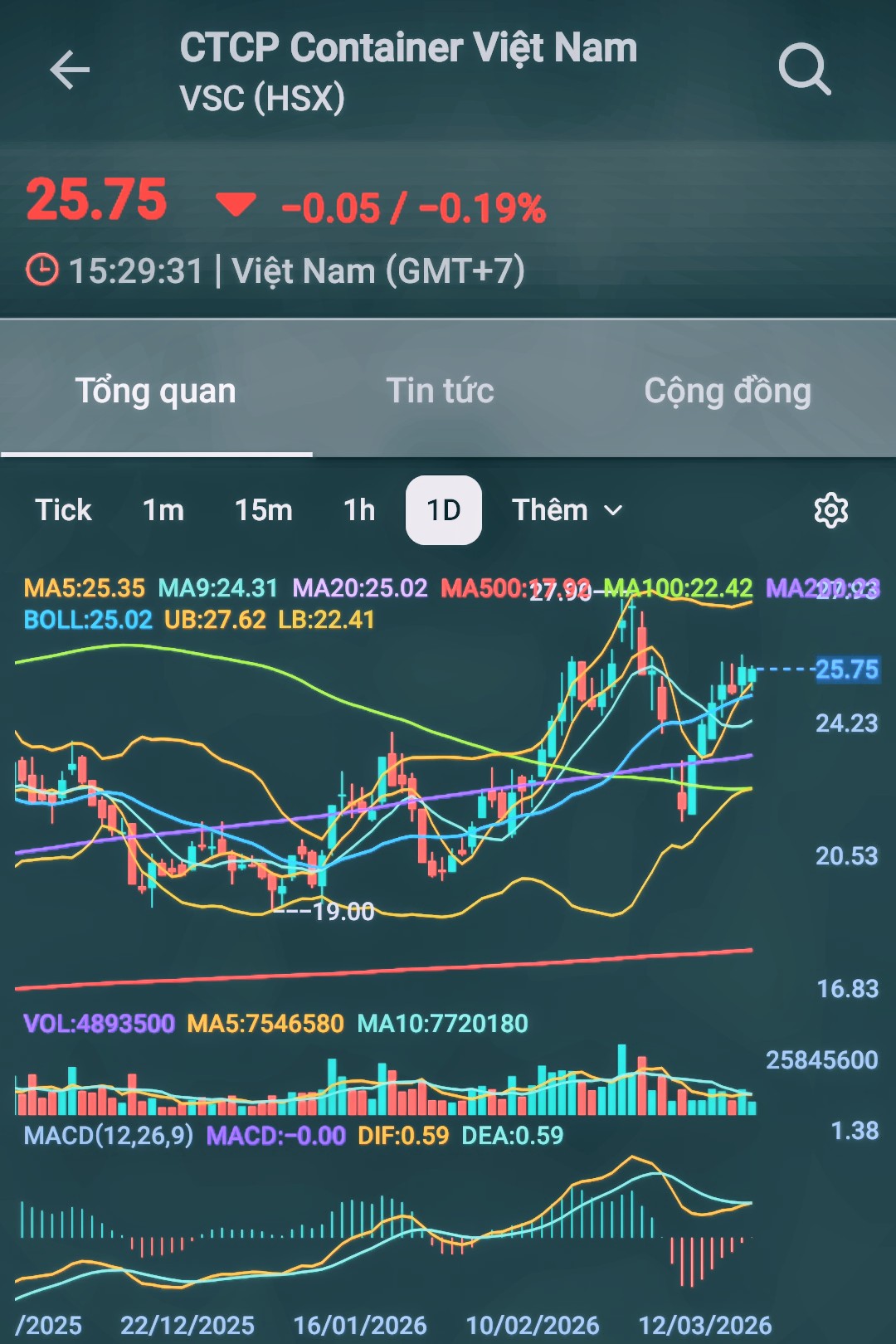The width and height of the screenshot is (896, 1344).
Task: Switch to the Cộng đồng tab
Action: point(728,391)
